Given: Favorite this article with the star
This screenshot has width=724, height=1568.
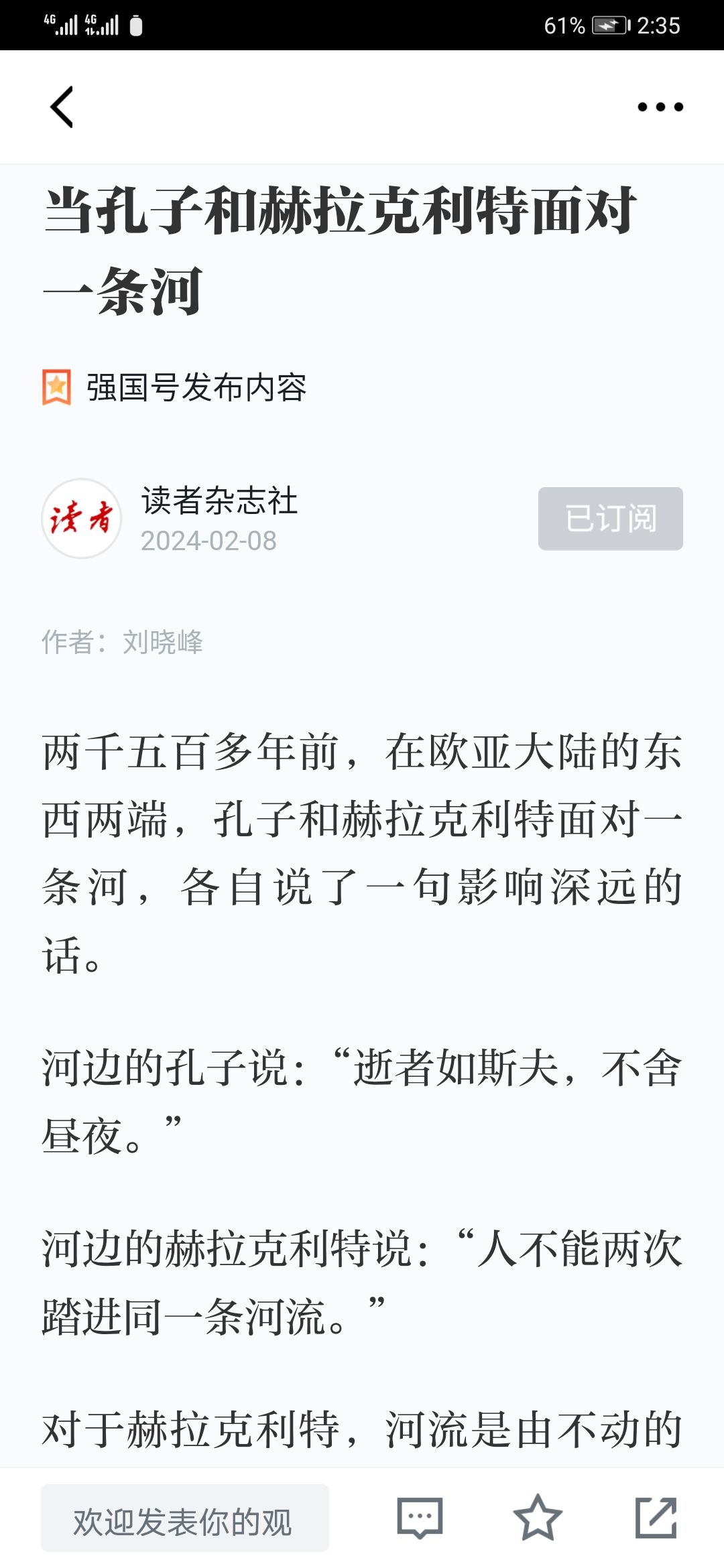Looking at the screenshot, I should 538,1518.
